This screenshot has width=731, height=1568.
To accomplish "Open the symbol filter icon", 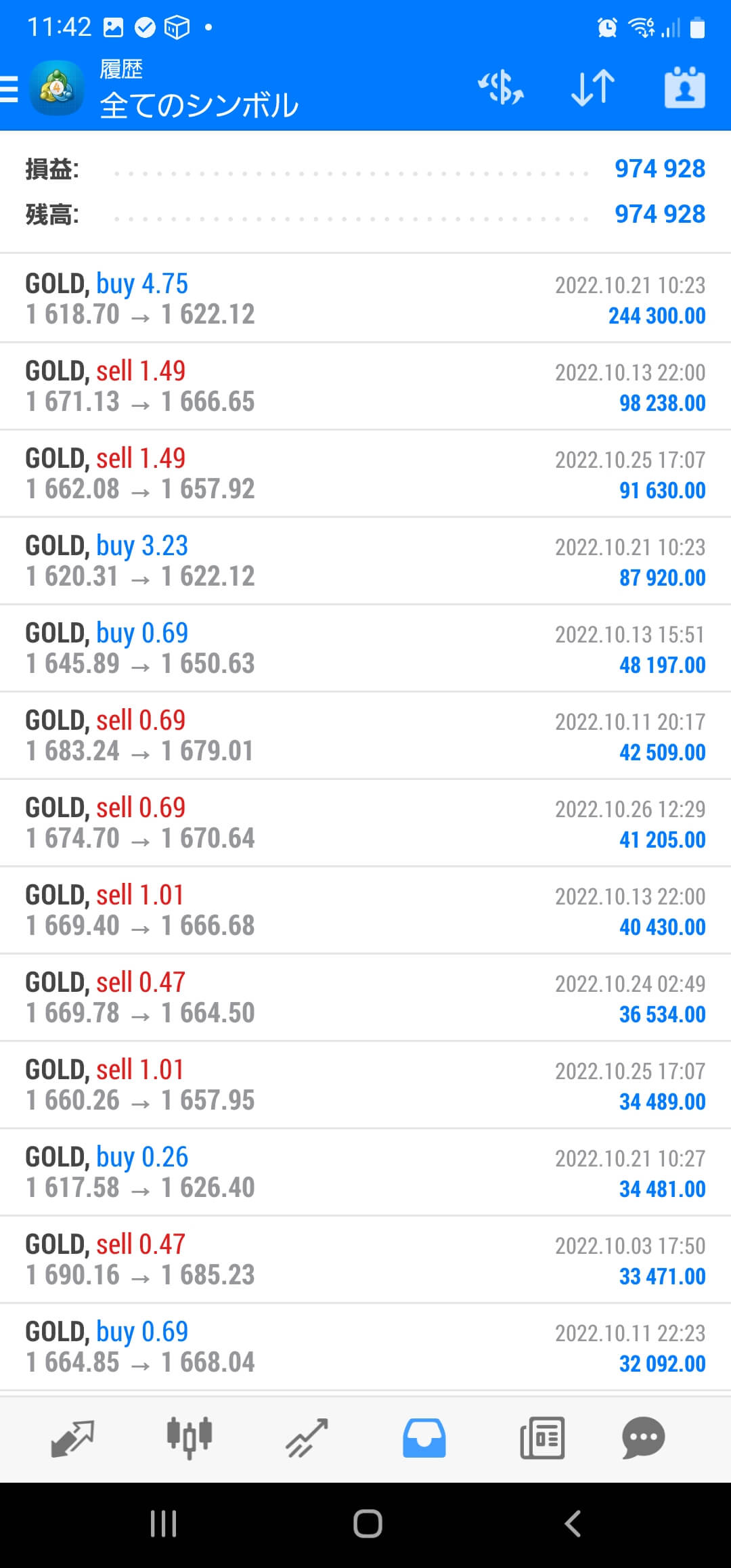I will (501, 88).
